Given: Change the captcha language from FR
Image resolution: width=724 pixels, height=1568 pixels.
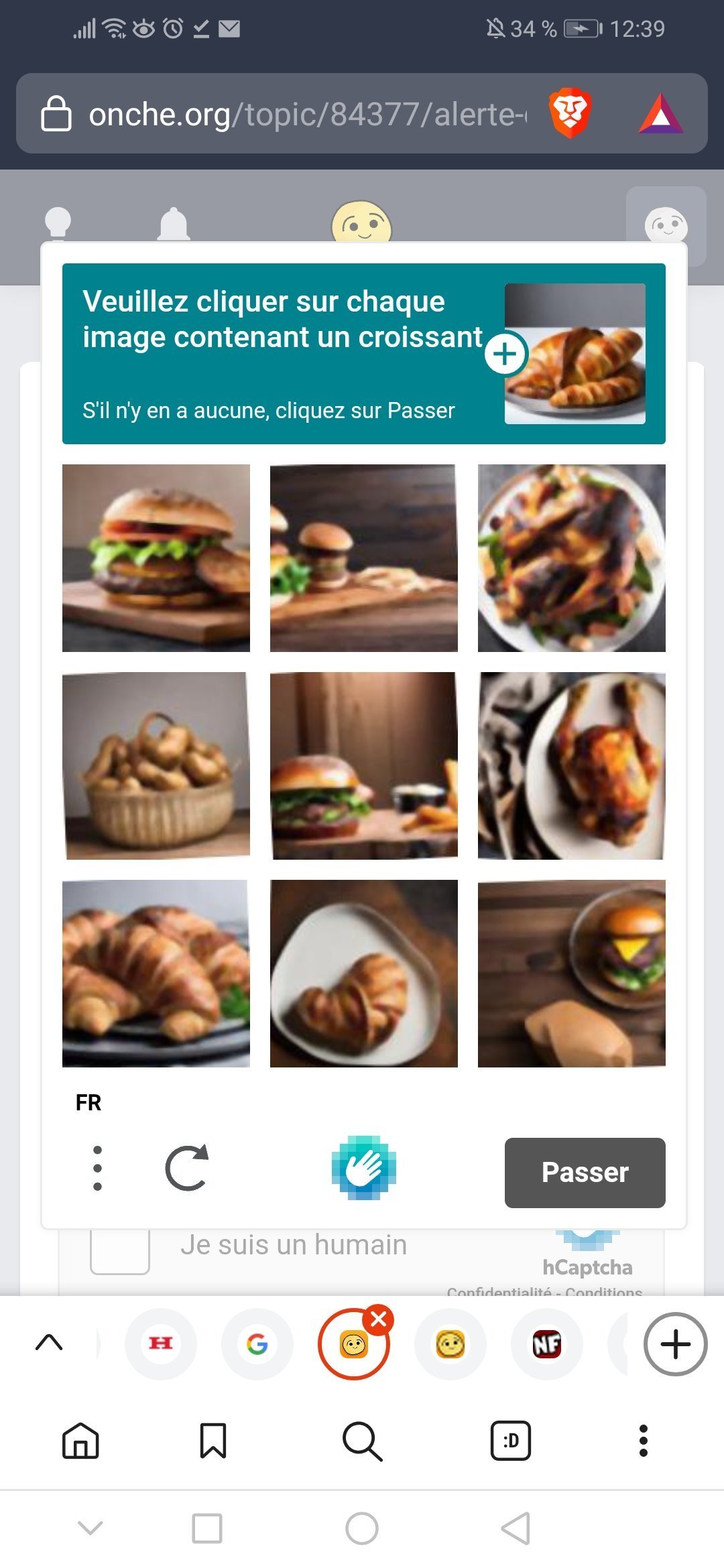Looking at the screenshot, I should pos(88,1102).
